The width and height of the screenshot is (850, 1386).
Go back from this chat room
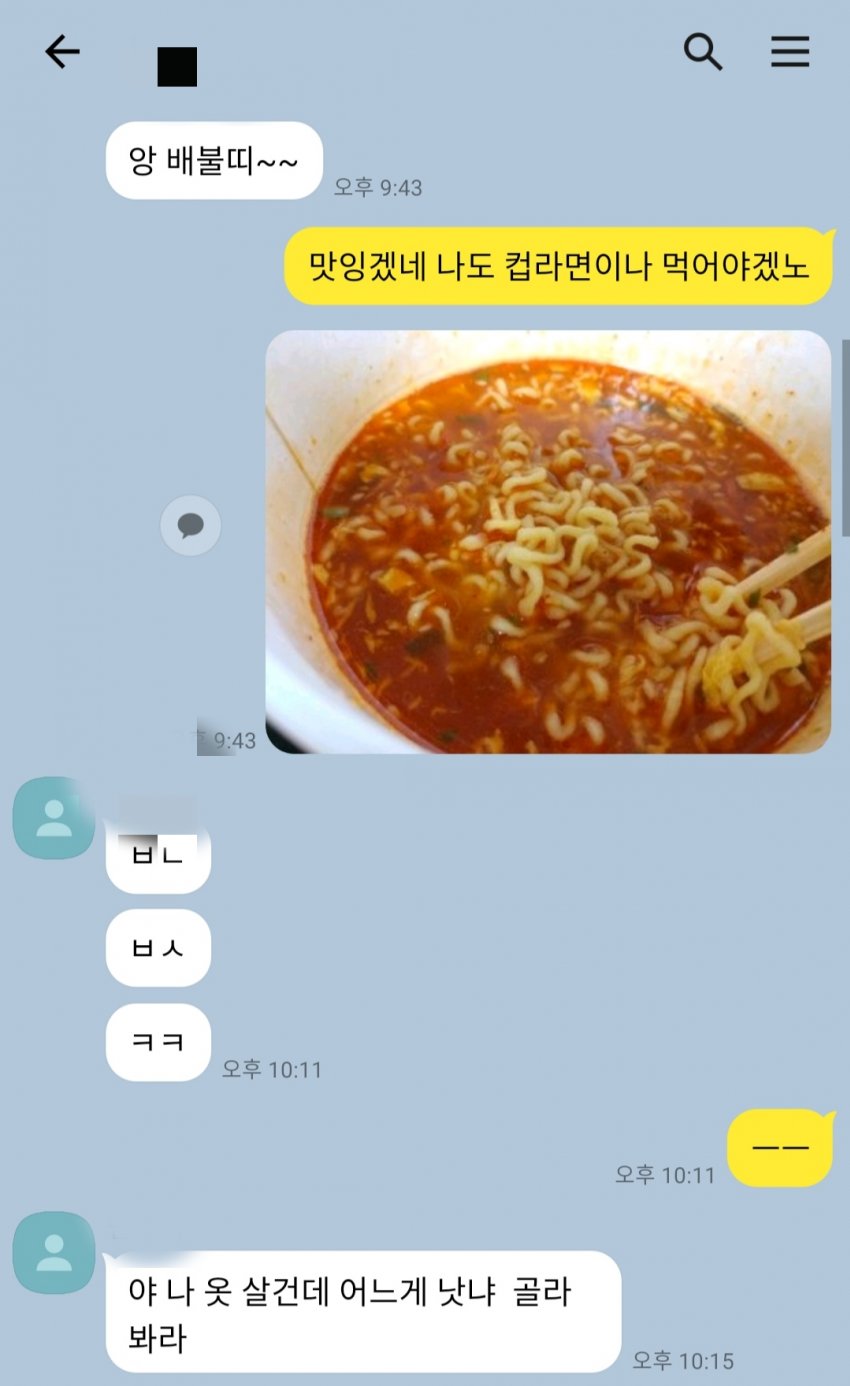point(62,52)
